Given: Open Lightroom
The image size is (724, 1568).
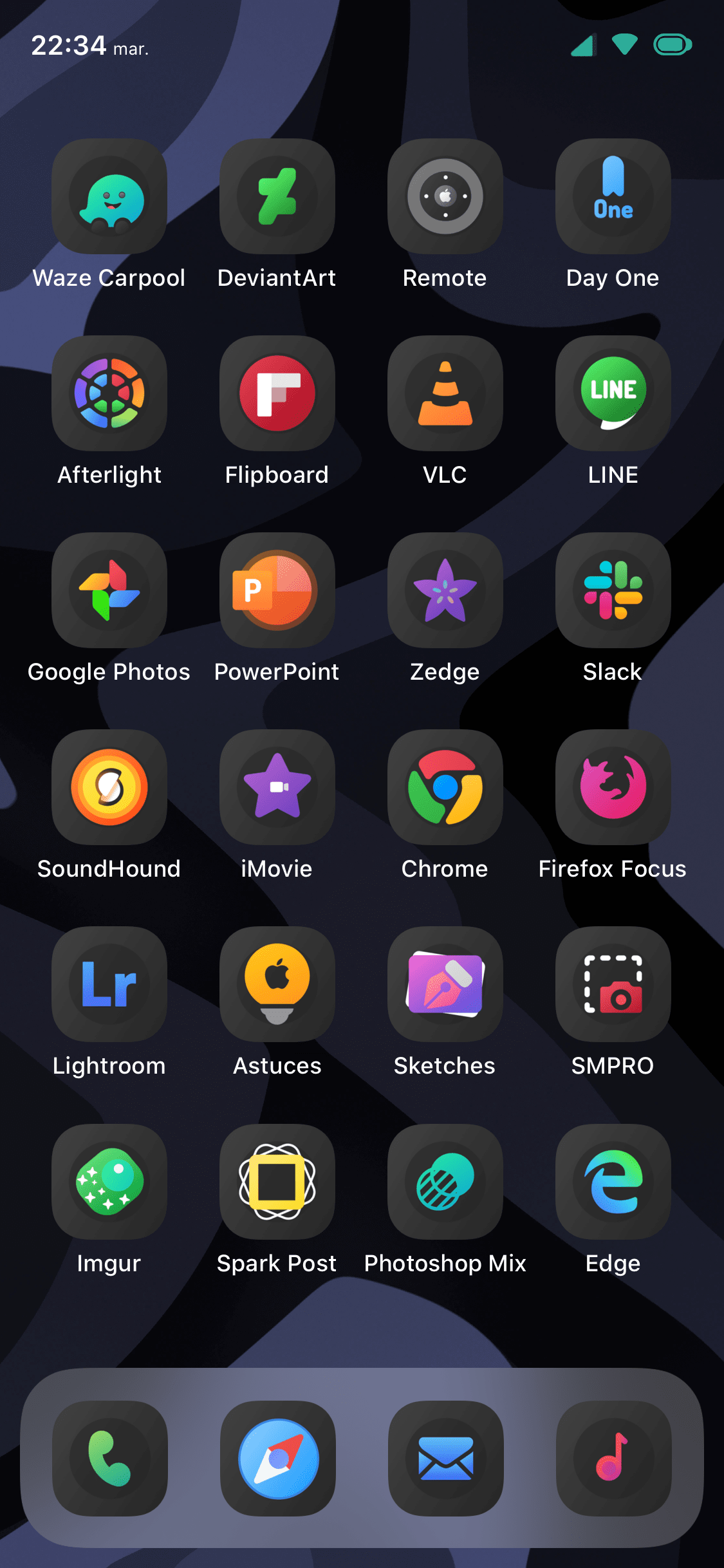Looking at the screenshot, I should click(109, 984).
